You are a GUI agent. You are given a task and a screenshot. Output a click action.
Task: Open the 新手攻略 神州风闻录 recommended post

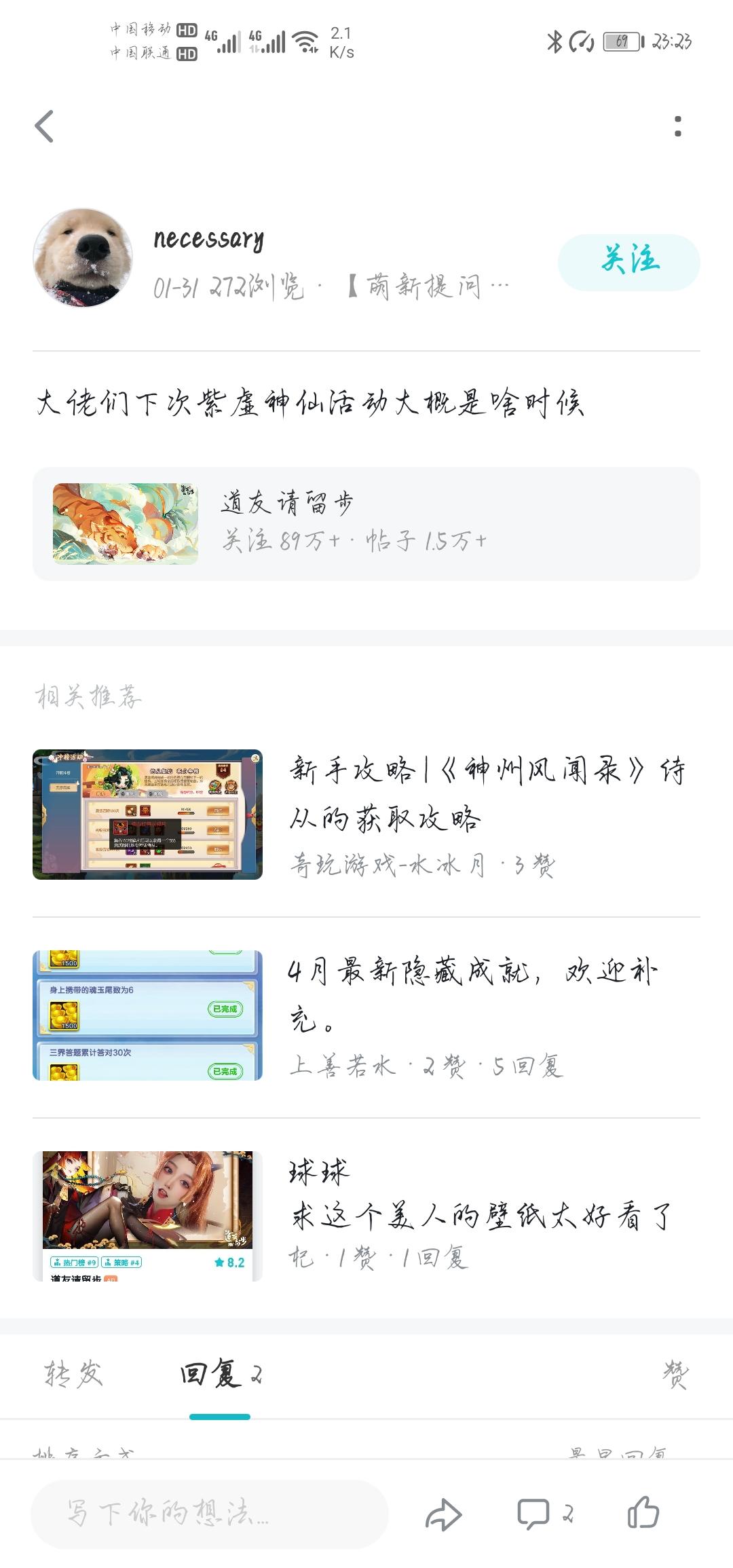(366, 815)
